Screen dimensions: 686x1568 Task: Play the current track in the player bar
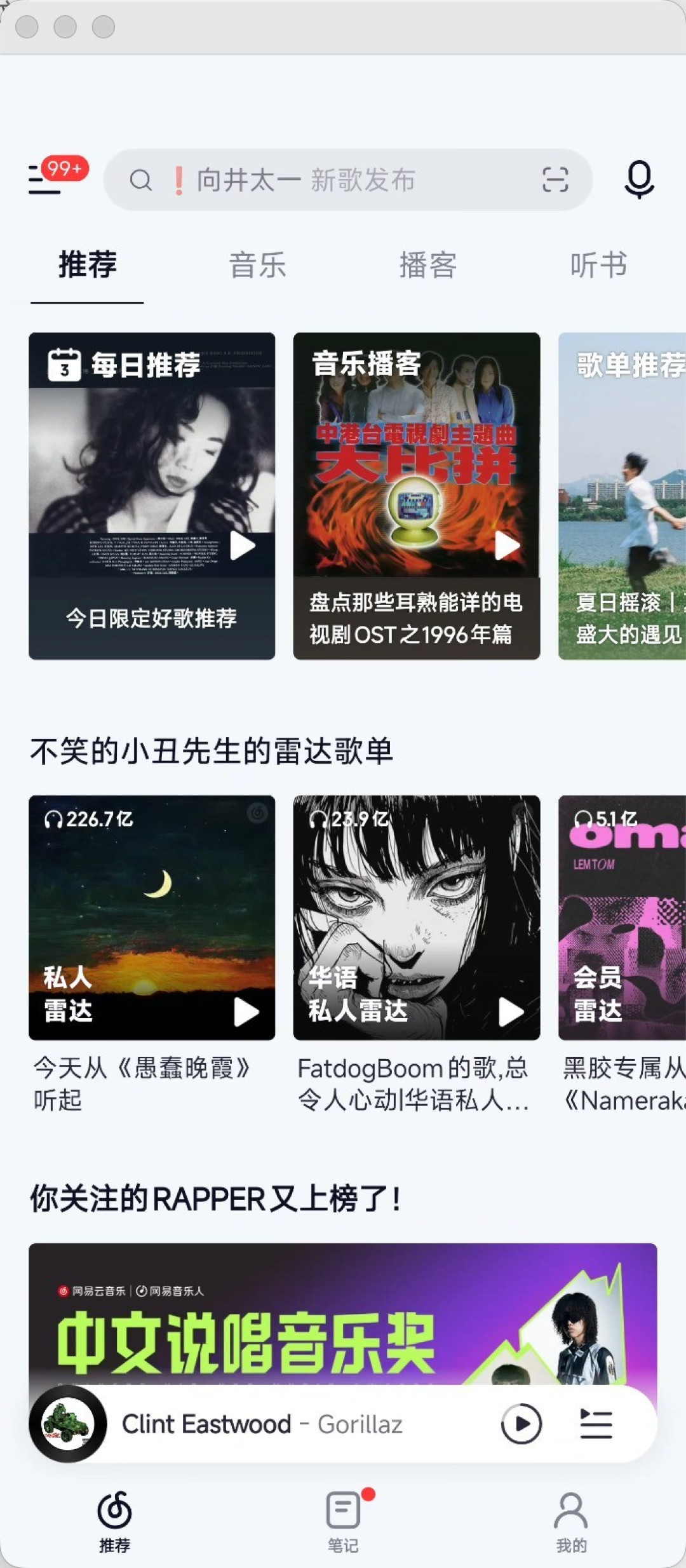522,1425
